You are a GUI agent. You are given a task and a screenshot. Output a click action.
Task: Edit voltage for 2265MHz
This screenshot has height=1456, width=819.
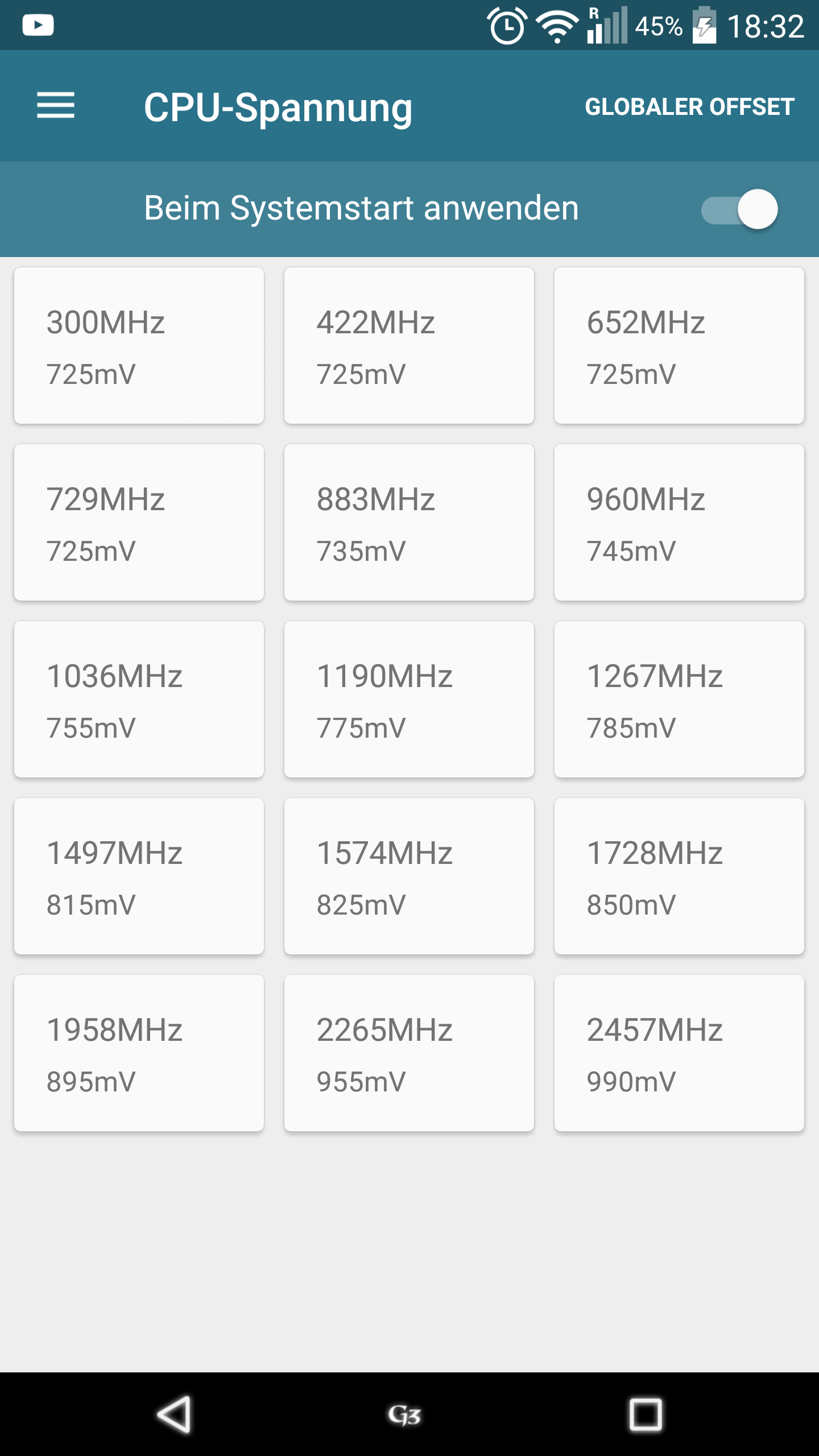(409, 1053)
